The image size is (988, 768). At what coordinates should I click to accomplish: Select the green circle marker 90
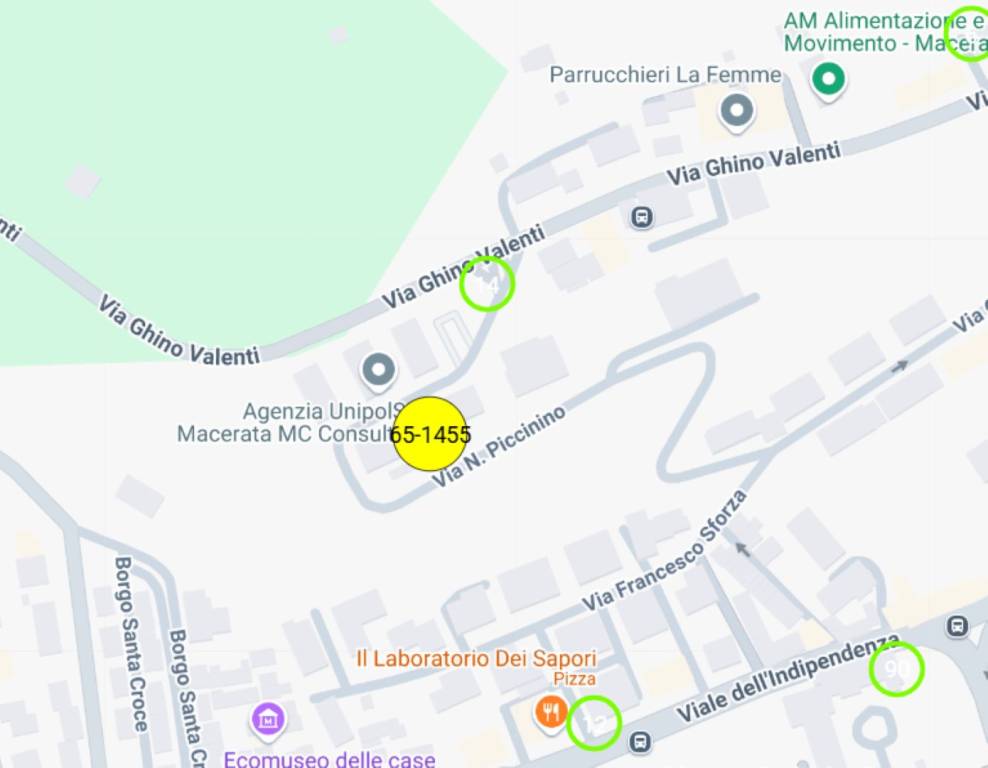(896, 670)
